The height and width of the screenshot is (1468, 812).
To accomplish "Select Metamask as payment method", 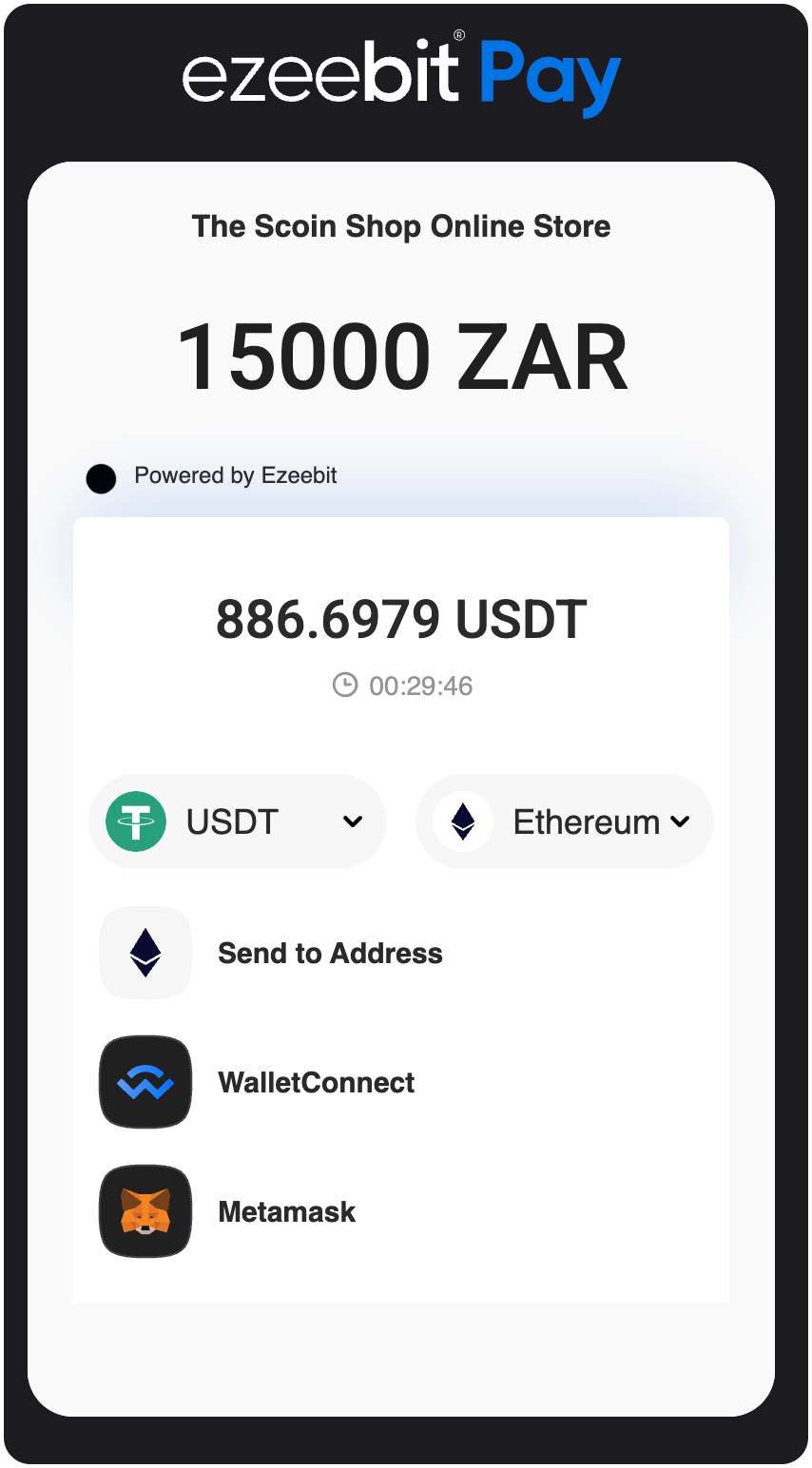I will click(x=286, y=1211).
